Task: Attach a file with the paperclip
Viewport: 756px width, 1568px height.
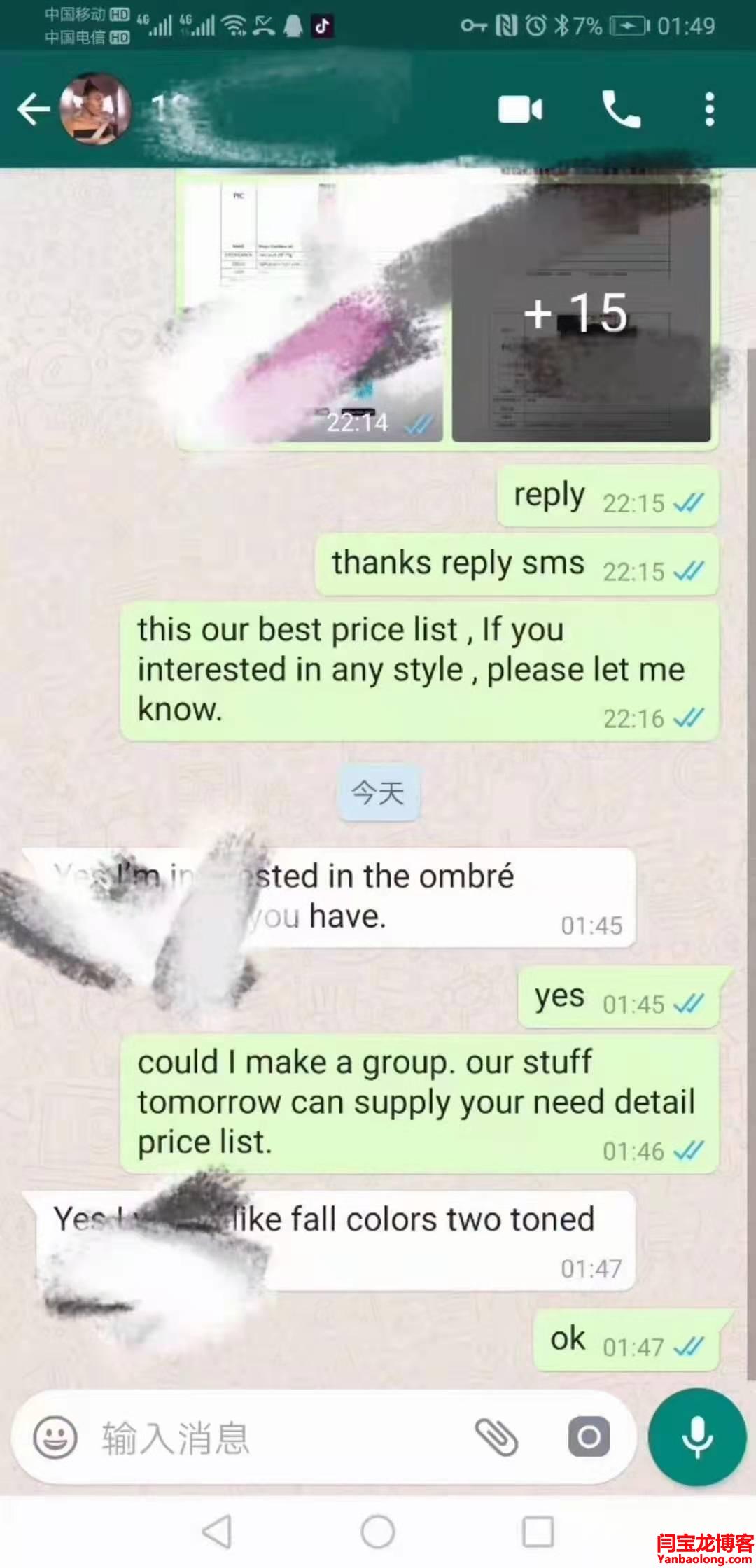Action: coord(496,1437)
